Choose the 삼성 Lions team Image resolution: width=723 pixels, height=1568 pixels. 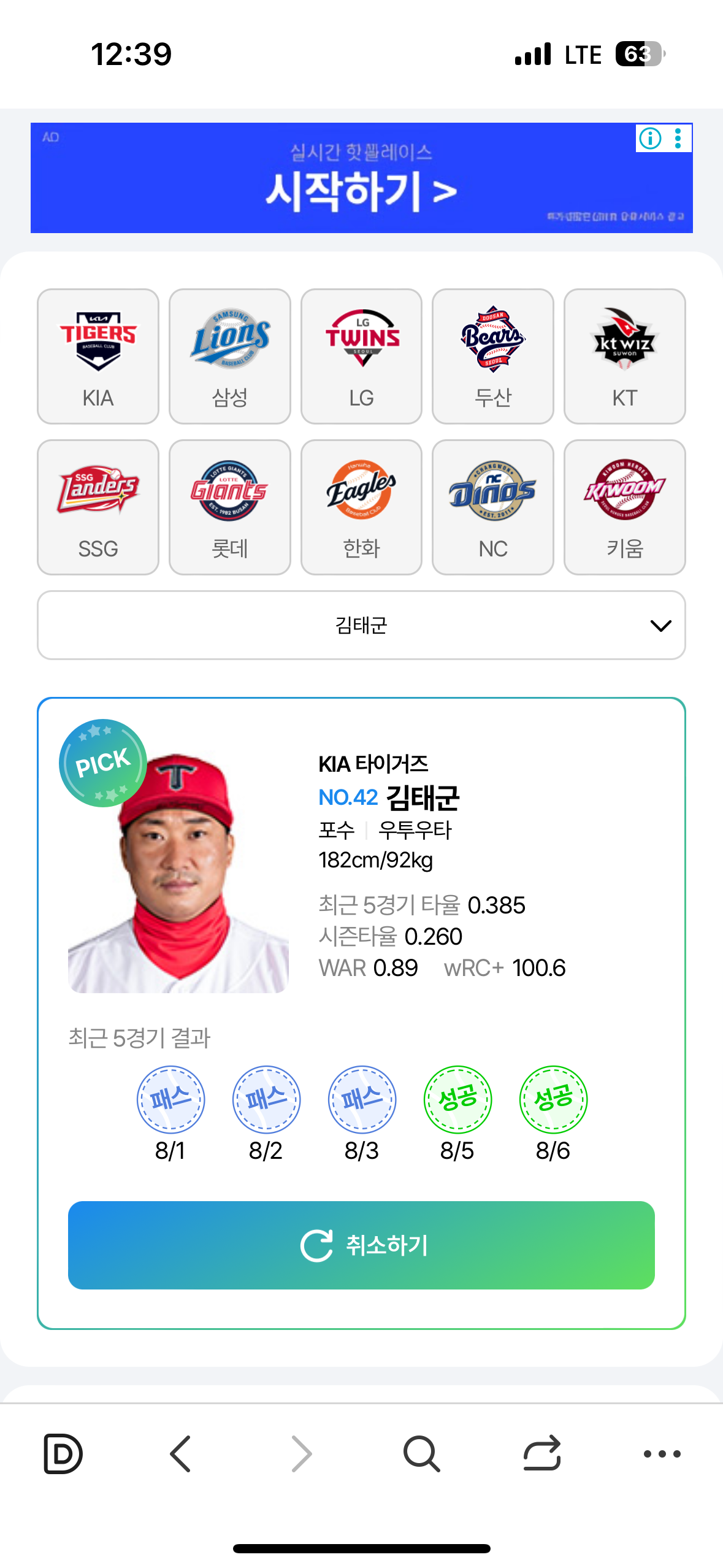tap(229, 356)
